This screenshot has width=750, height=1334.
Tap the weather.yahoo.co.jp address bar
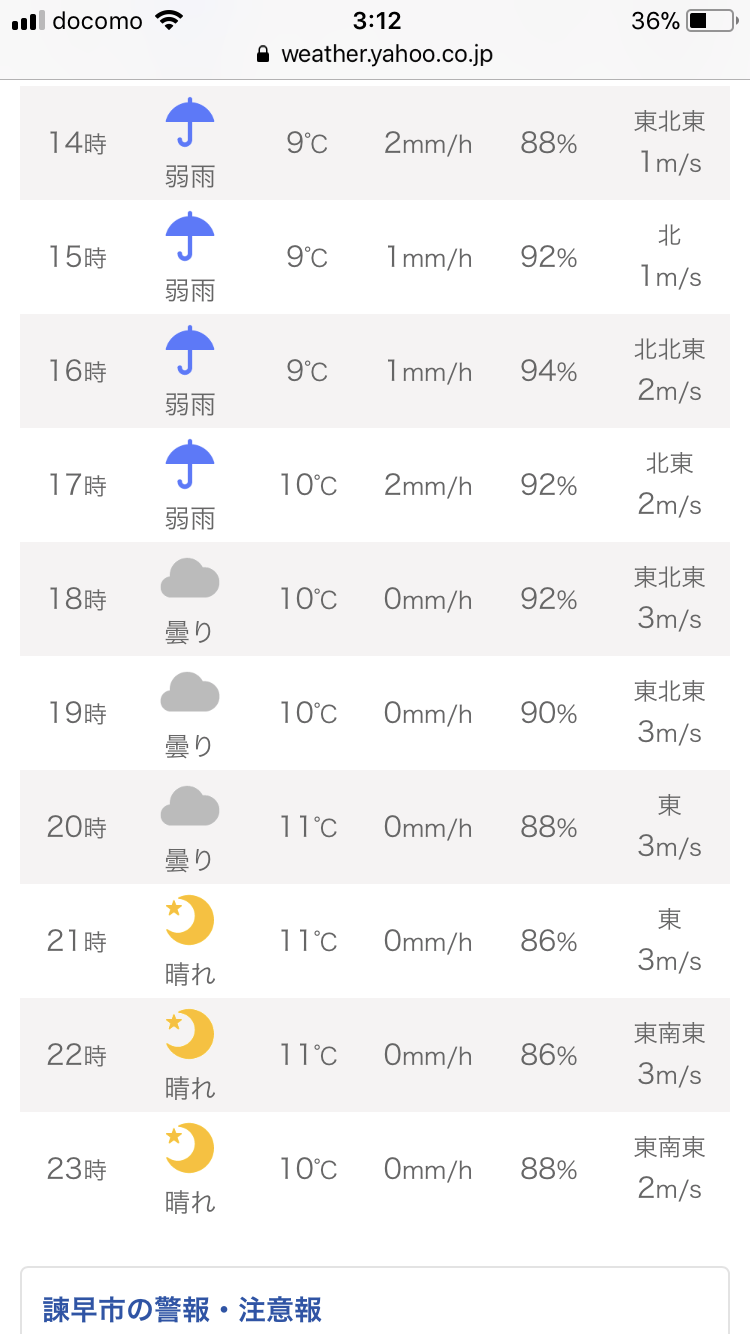(x=375, y=54)
